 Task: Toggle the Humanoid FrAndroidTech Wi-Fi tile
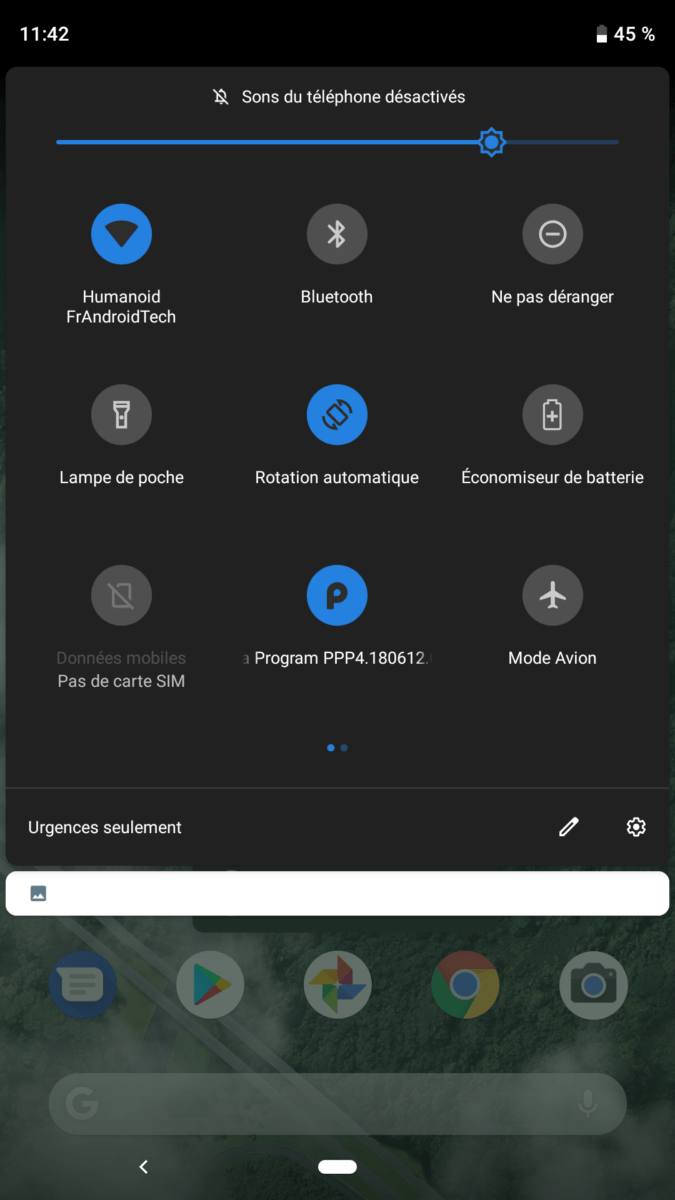pos(121,234)
